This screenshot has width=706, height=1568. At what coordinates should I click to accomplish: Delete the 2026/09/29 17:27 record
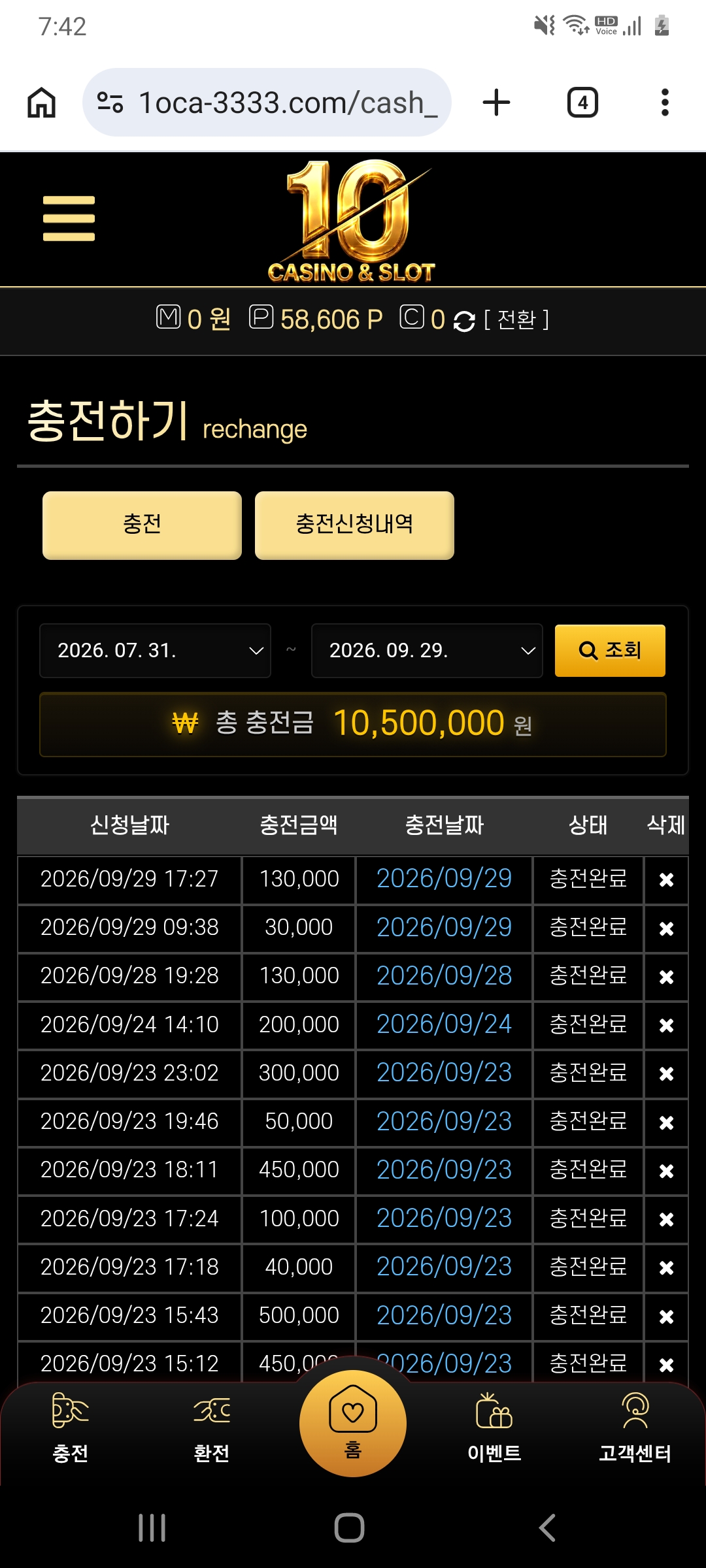(666, 880)
